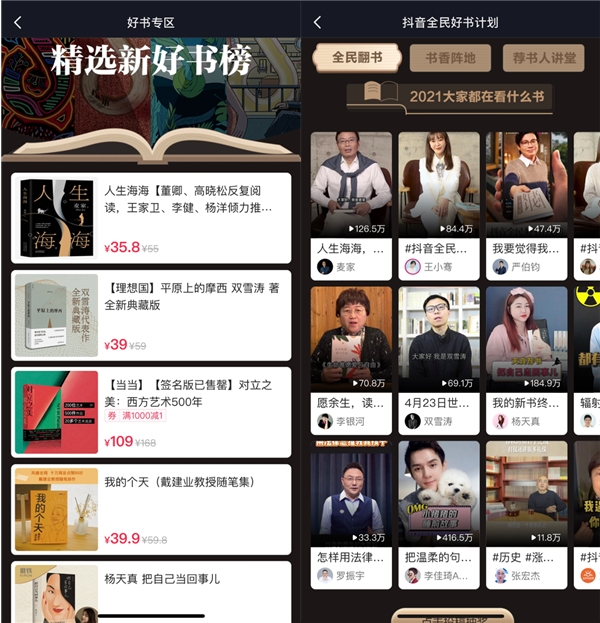This screenshot has height=623, width=600.
Task: Switch to the 全民翻书 tab
Action: click(357, 58)
